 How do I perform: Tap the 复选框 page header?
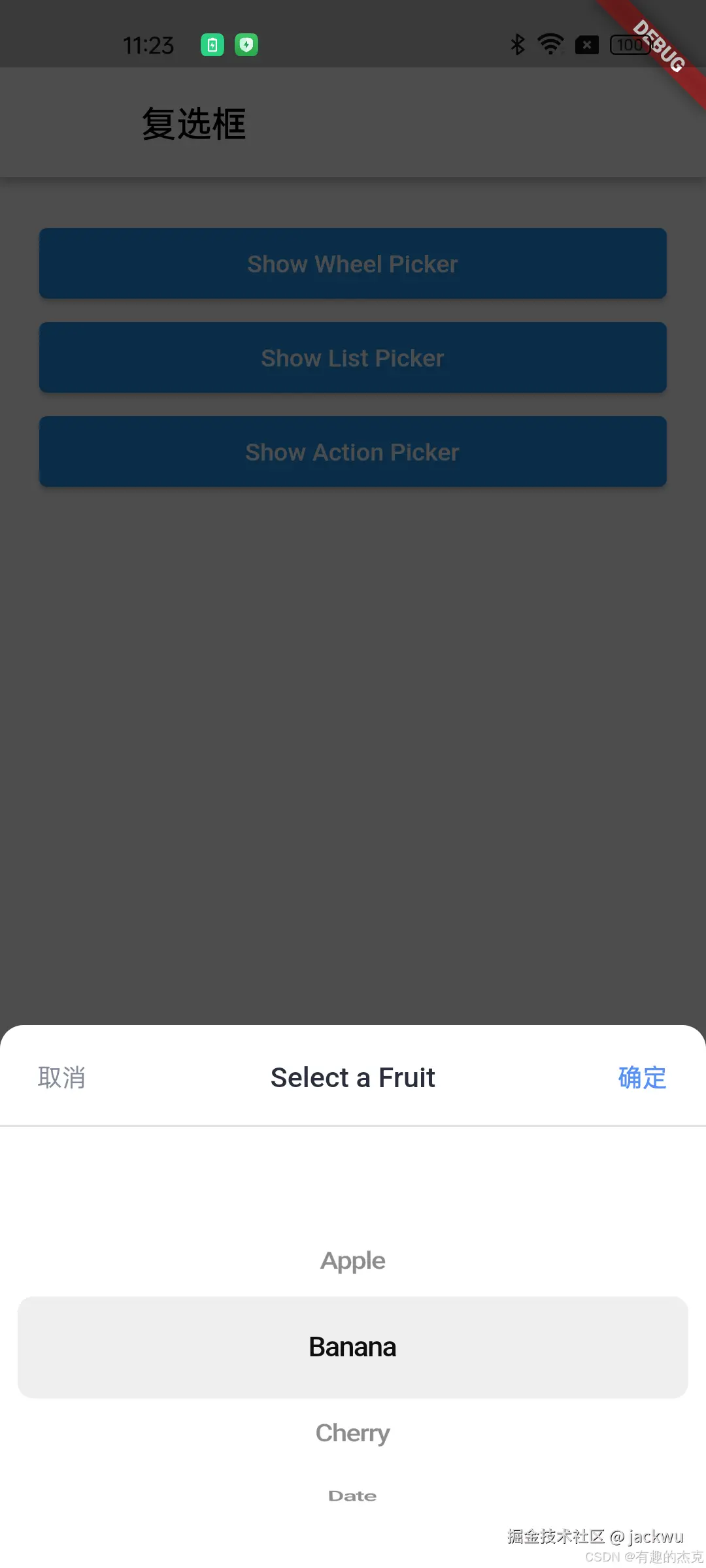pyautogui.click(x=194, y=124)
